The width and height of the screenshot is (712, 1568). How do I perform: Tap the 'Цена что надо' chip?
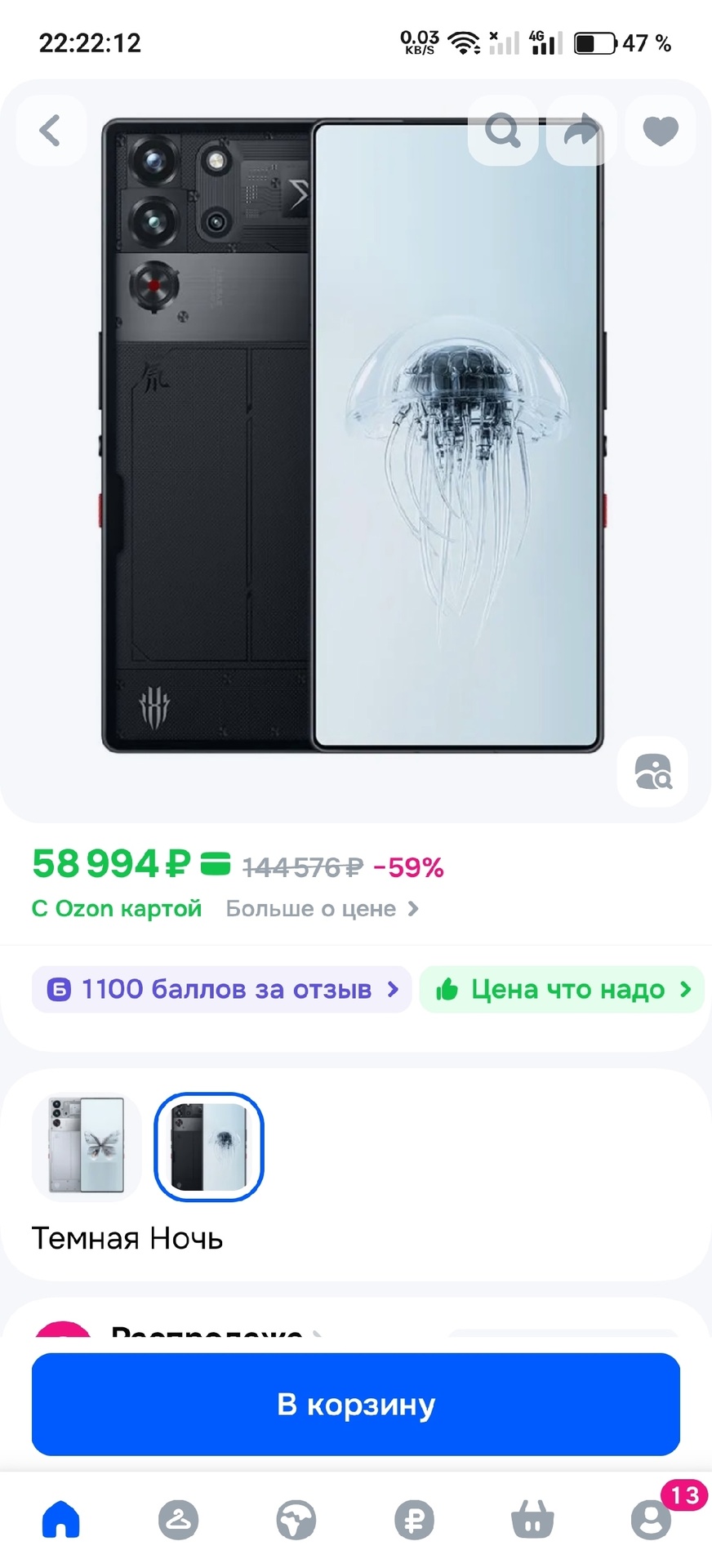pos(562,990)
